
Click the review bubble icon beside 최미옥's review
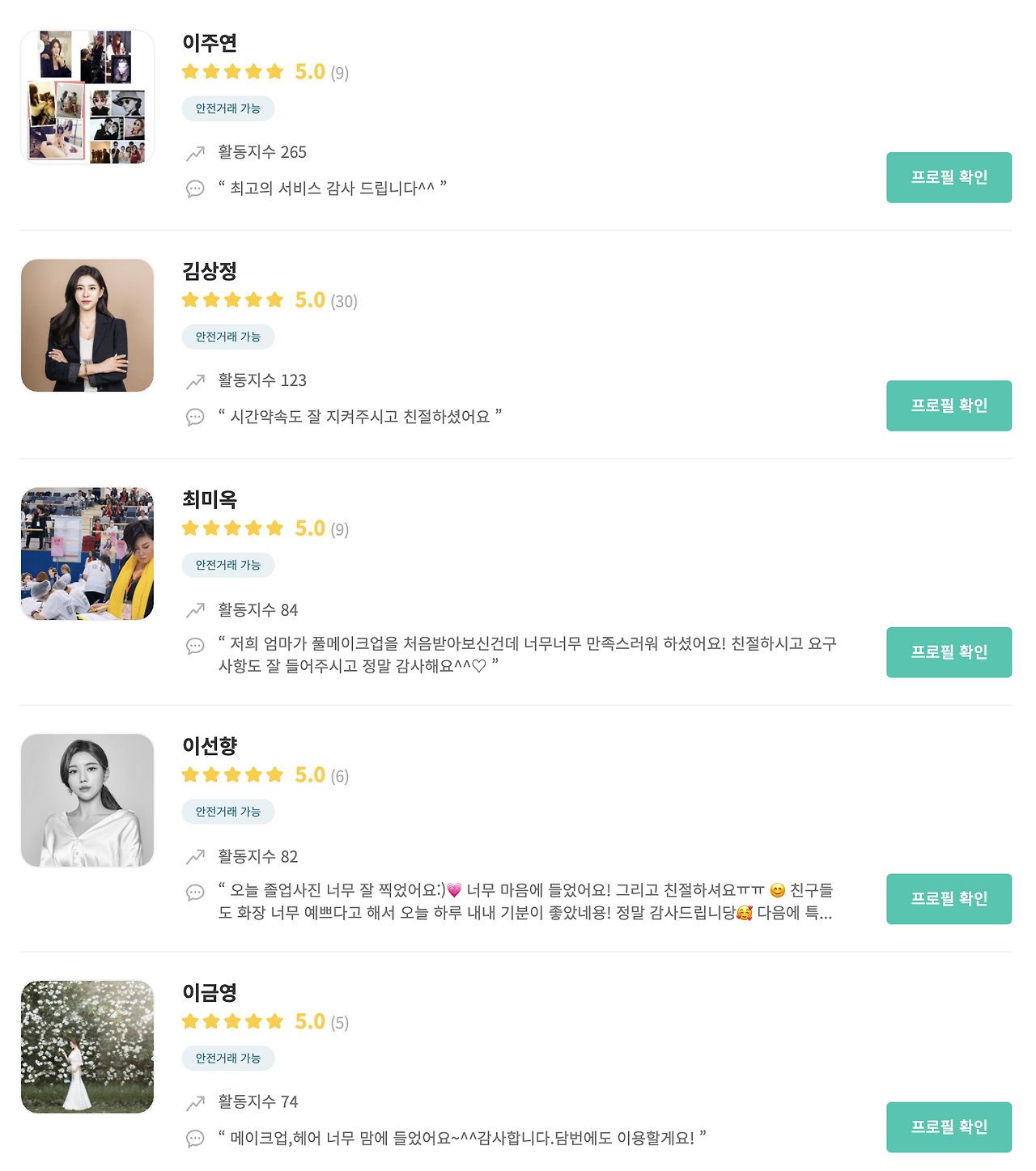(194, 646)
